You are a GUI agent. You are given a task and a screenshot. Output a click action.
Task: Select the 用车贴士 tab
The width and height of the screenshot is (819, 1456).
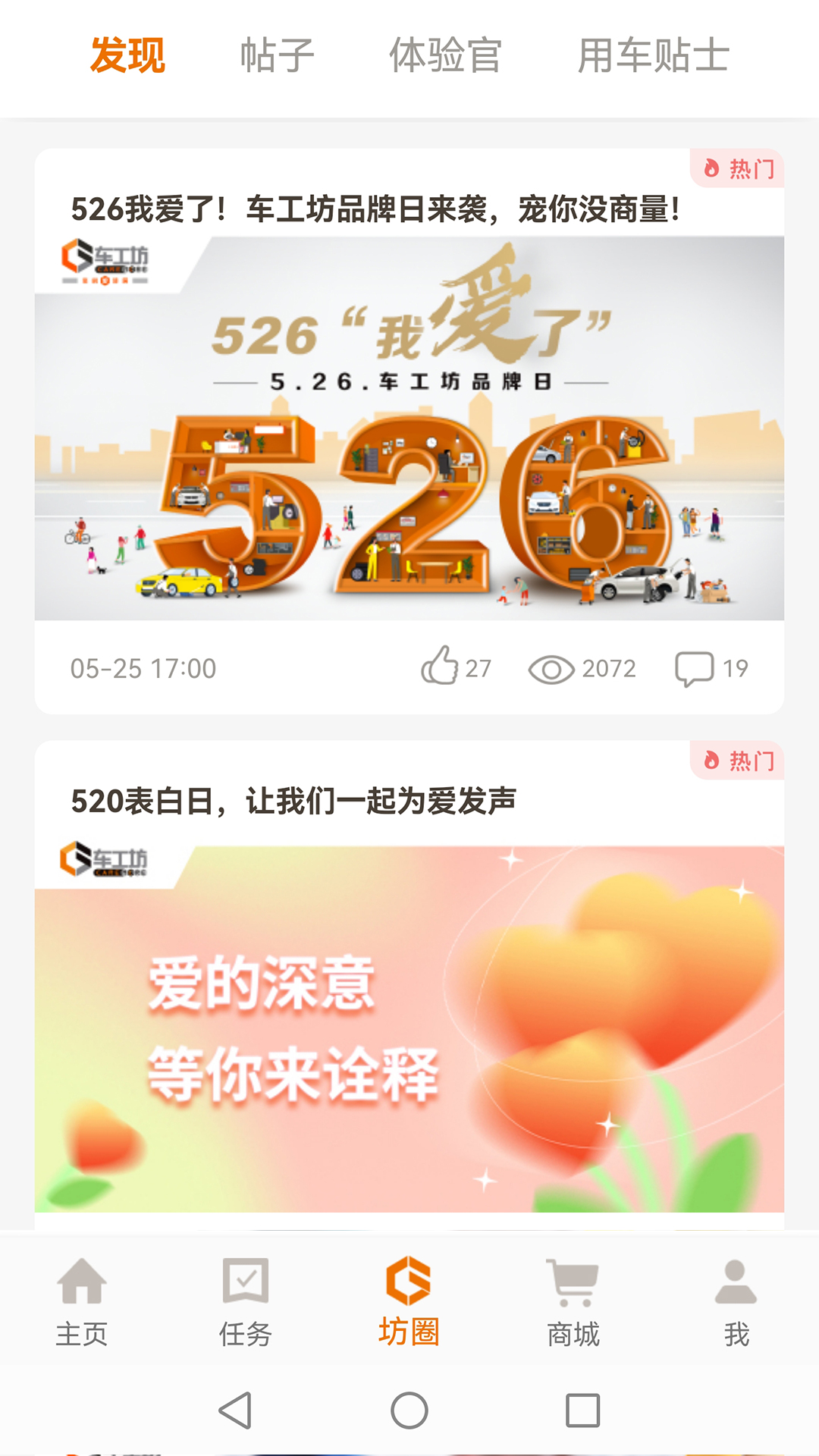pos(653,56)
